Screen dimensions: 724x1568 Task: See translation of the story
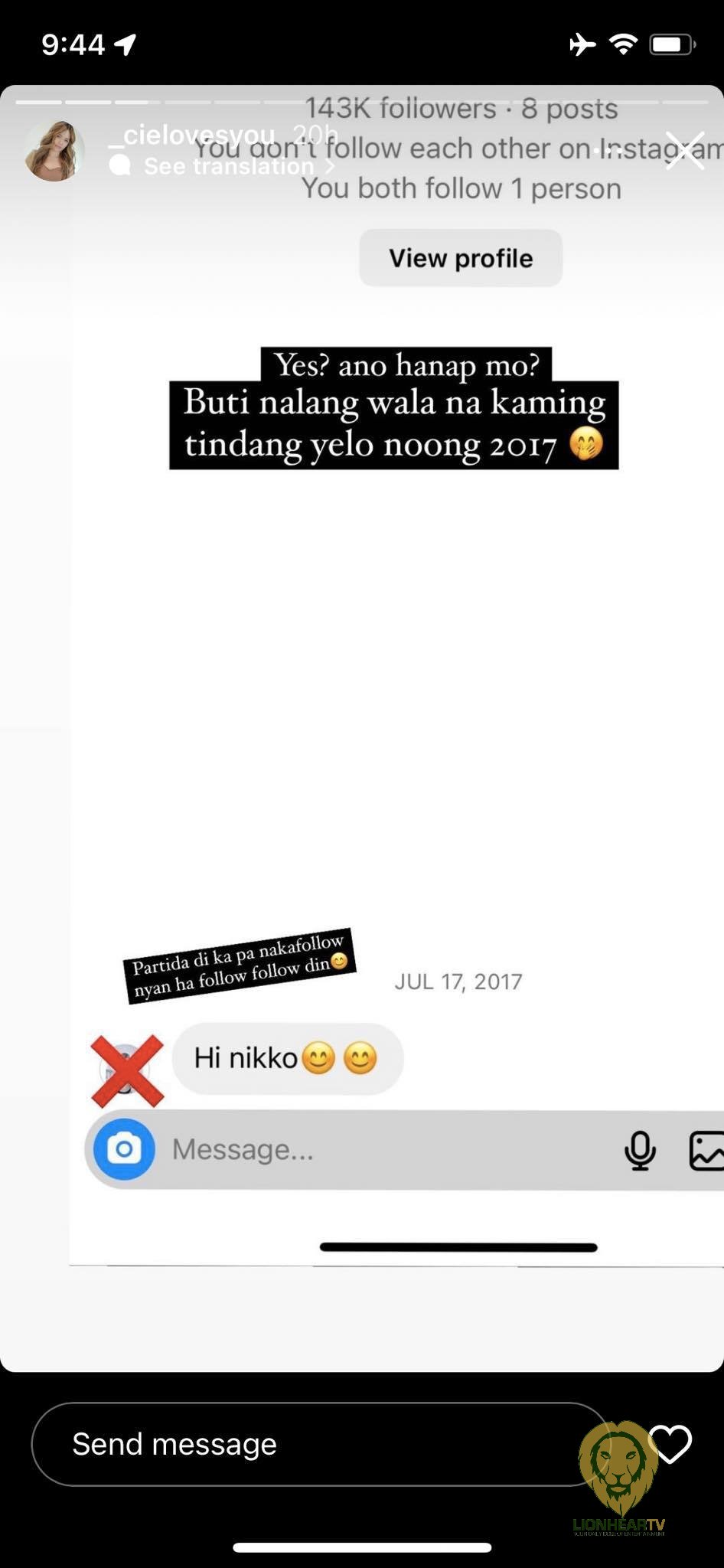[x=228, y=166]
